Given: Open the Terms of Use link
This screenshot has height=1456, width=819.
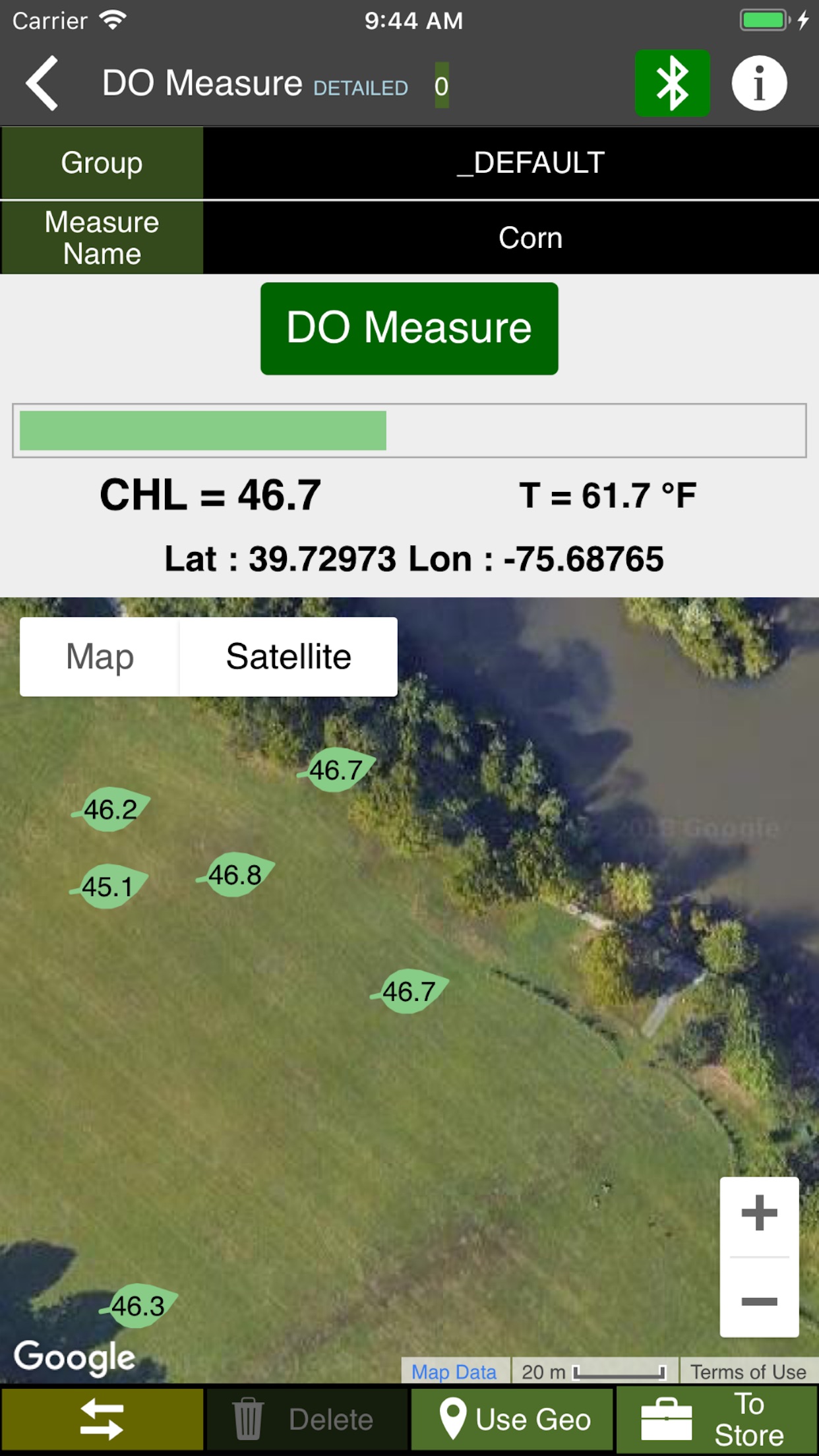Looking at the screenshot, I should pos(748,1372).
